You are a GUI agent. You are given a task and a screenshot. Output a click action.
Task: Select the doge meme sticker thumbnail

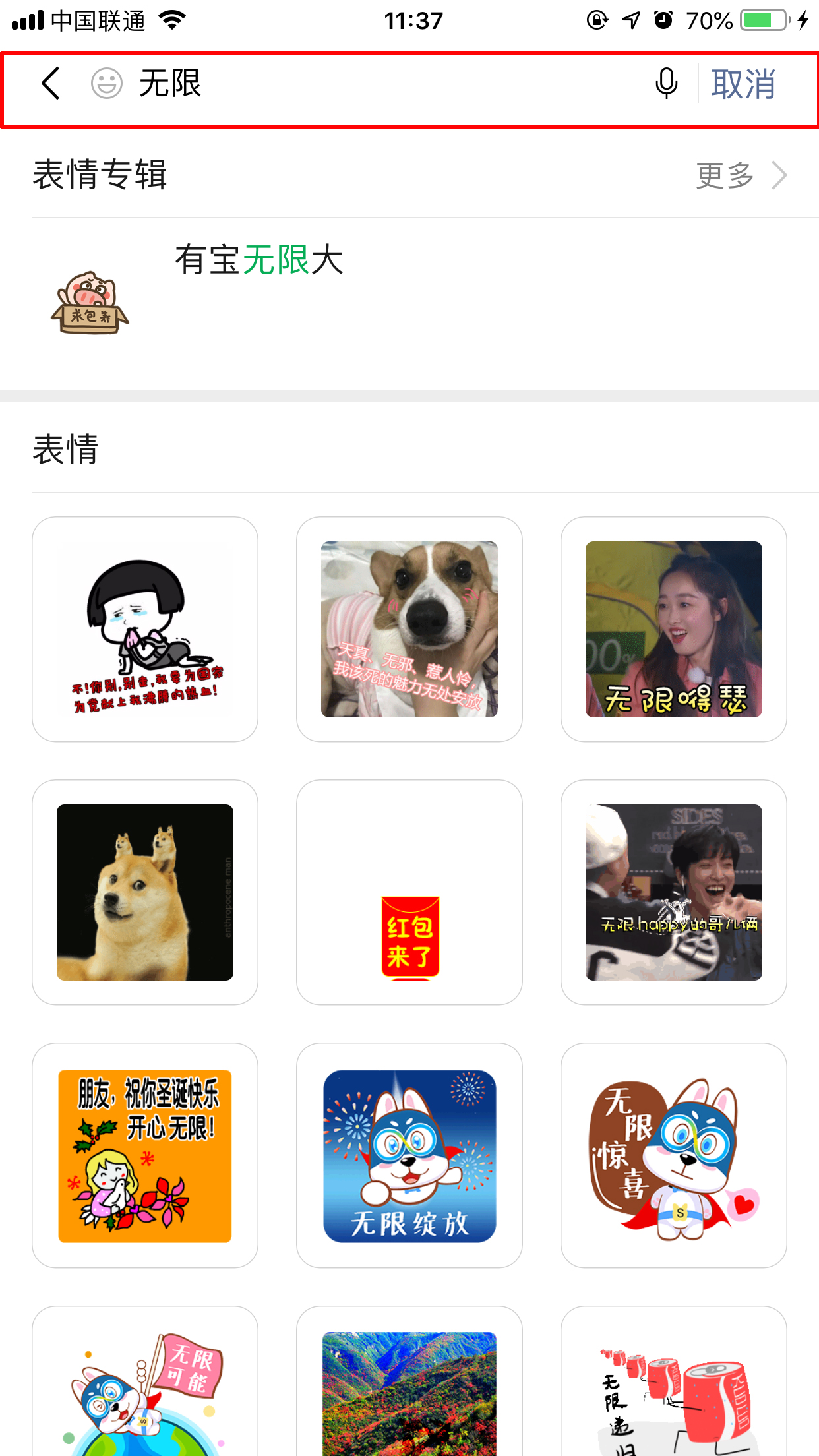tap(145, 892)
